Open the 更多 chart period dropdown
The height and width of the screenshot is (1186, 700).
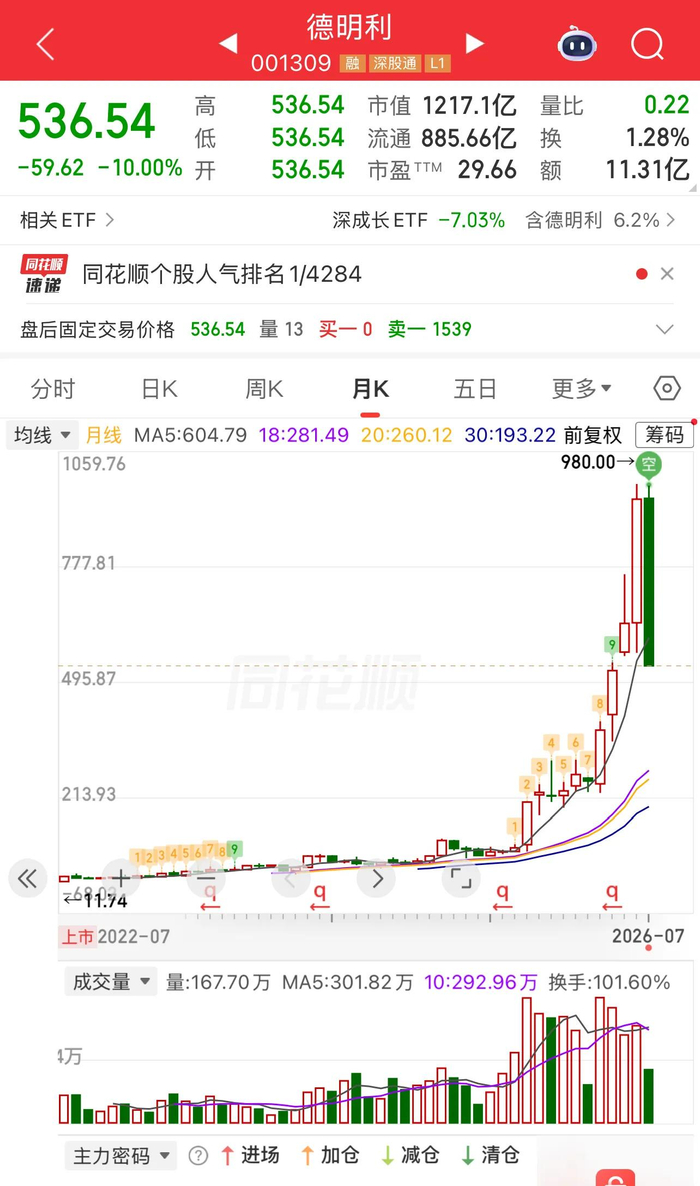click(x=581, y=389)
